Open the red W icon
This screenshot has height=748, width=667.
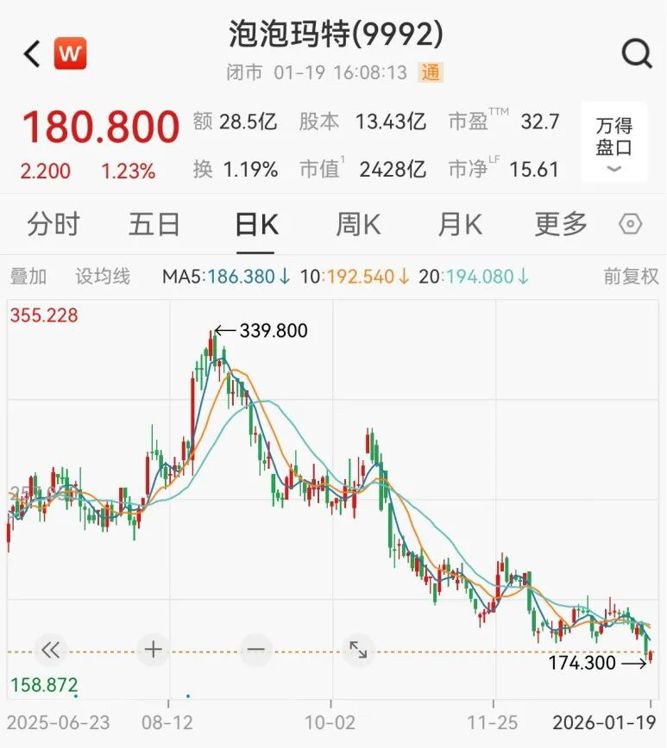click(x=70, y=54)
